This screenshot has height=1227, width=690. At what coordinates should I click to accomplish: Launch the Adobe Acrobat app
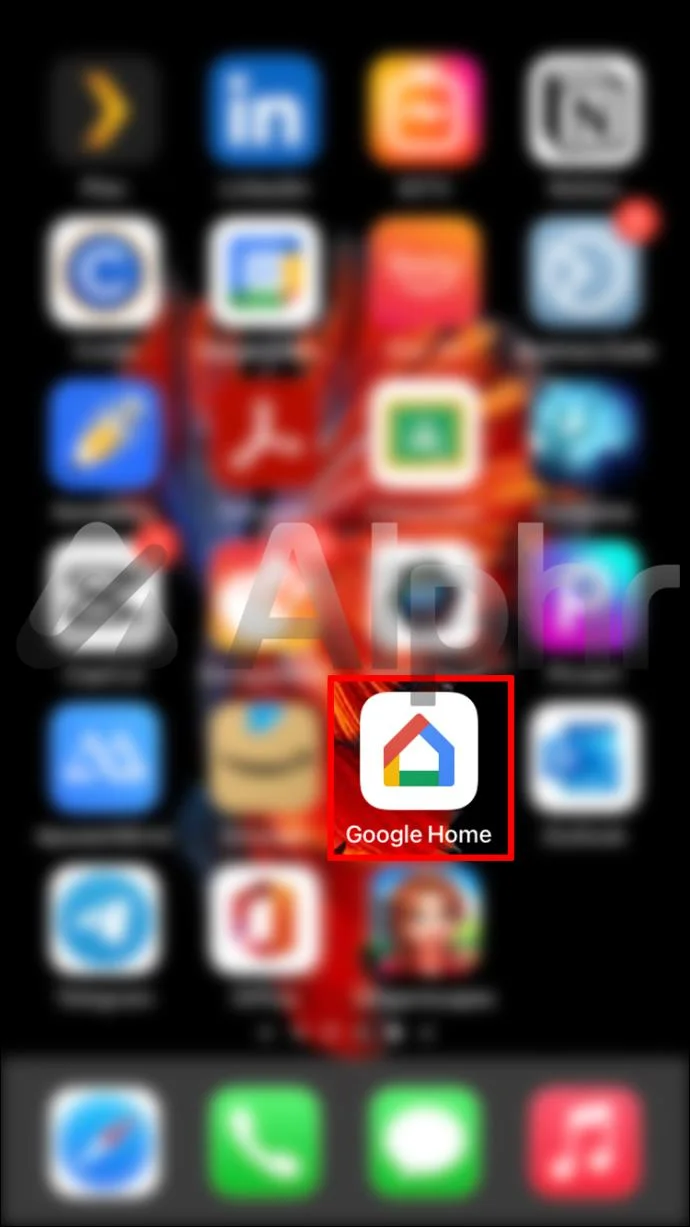coord(263,434)
